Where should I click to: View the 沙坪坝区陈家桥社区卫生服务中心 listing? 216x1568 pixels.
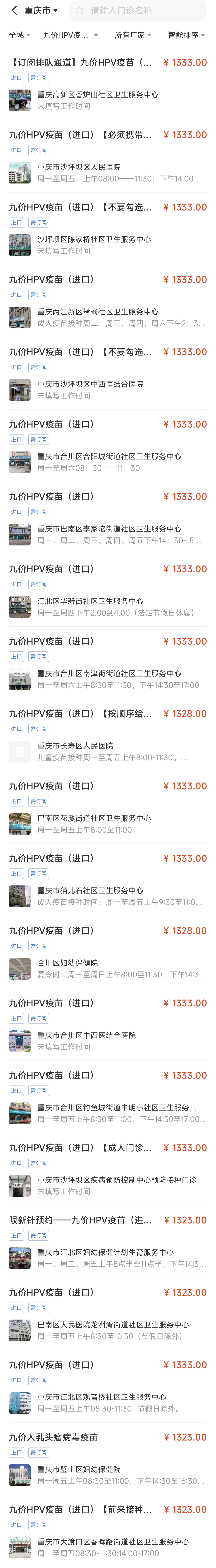click(94, 239)
